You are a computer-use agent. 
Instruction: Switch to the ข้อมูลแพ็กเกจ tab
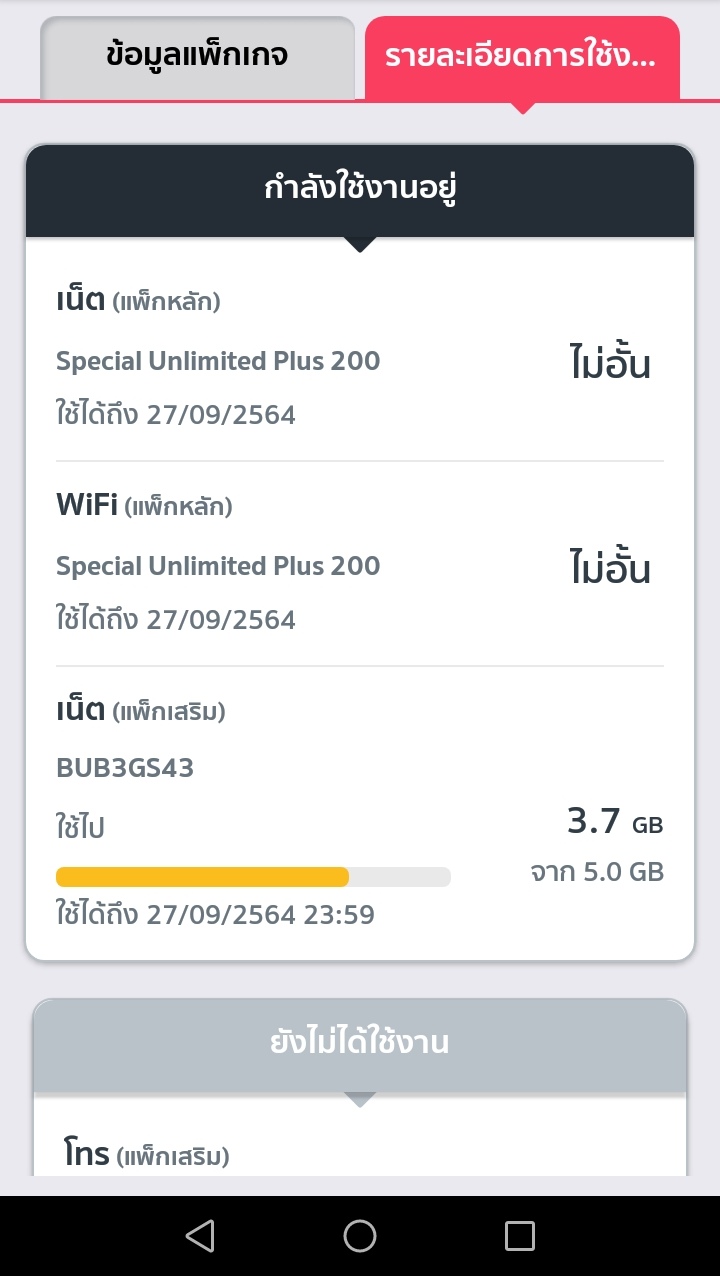click(x=197, y=57)
